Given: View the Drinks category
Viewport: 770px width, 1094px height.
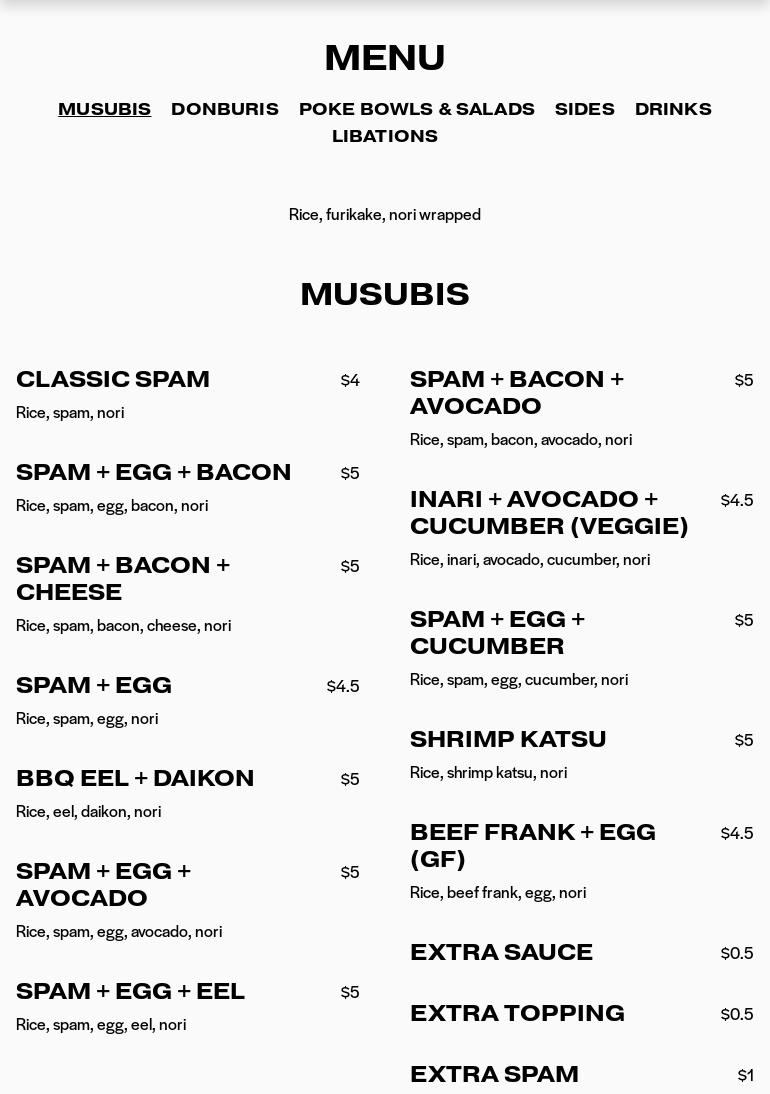Looking at the screenshot, I should tap(673, 109).
